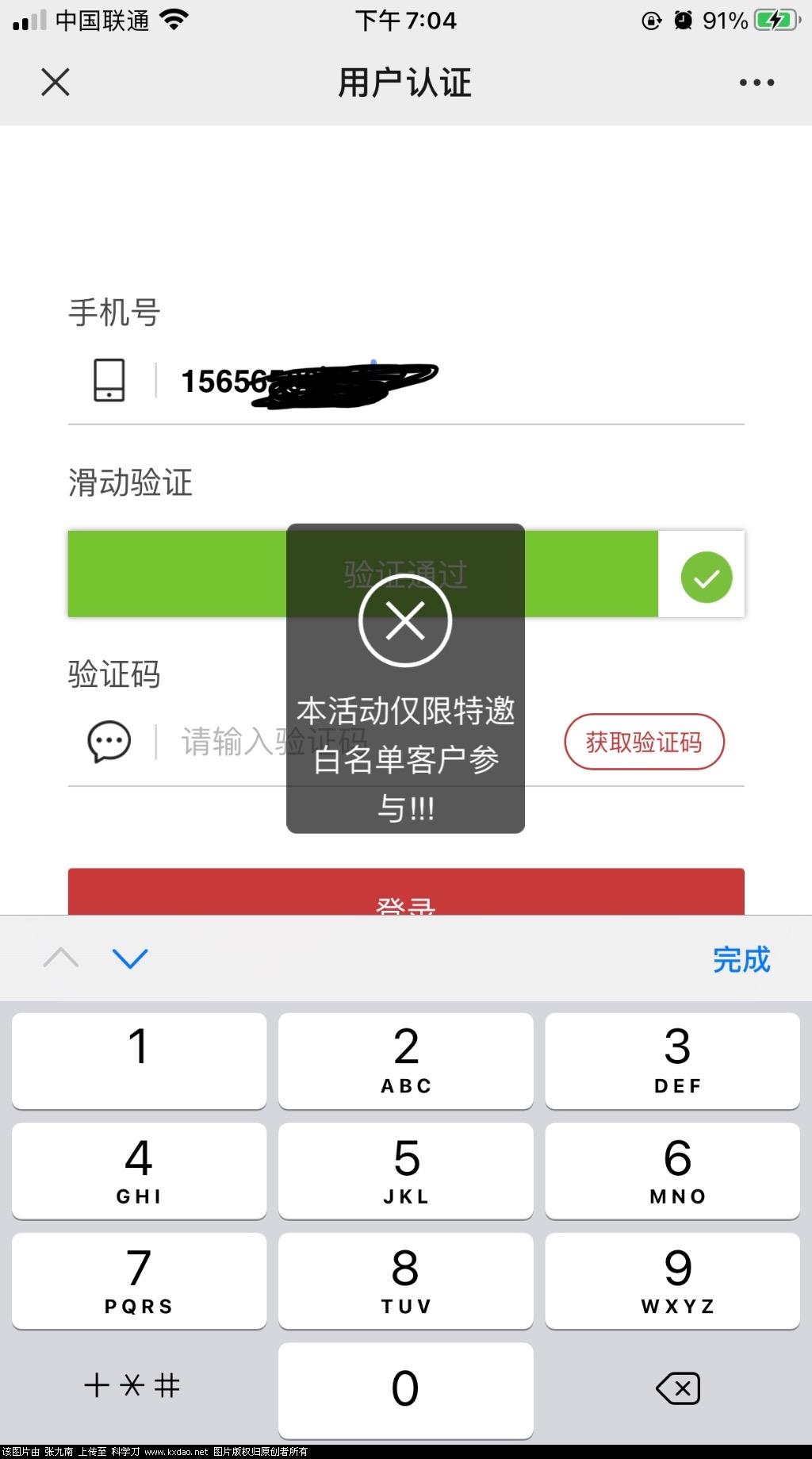Open the + * # symbols key
Image resolution: width=812 pixels, height=1459 pixels.
pyautogui.click(x=132, y=1386)
